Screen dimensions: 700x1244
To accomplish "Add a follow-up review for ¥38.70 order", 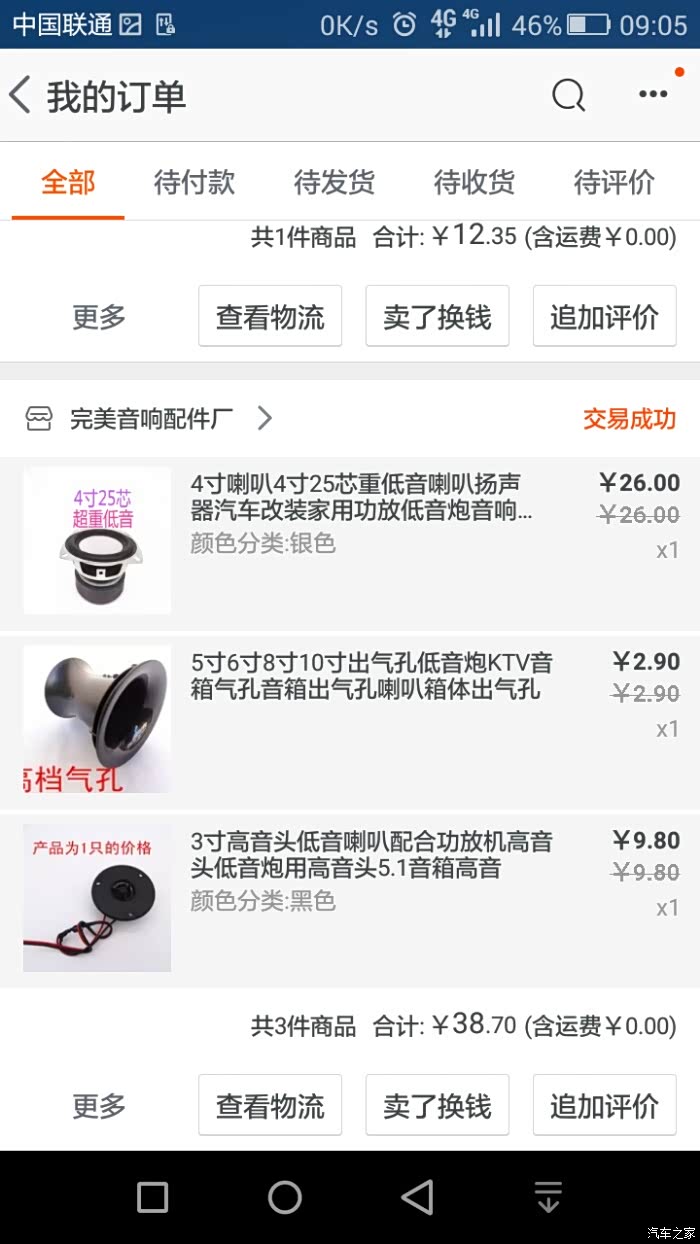I will click(604, 1105).
